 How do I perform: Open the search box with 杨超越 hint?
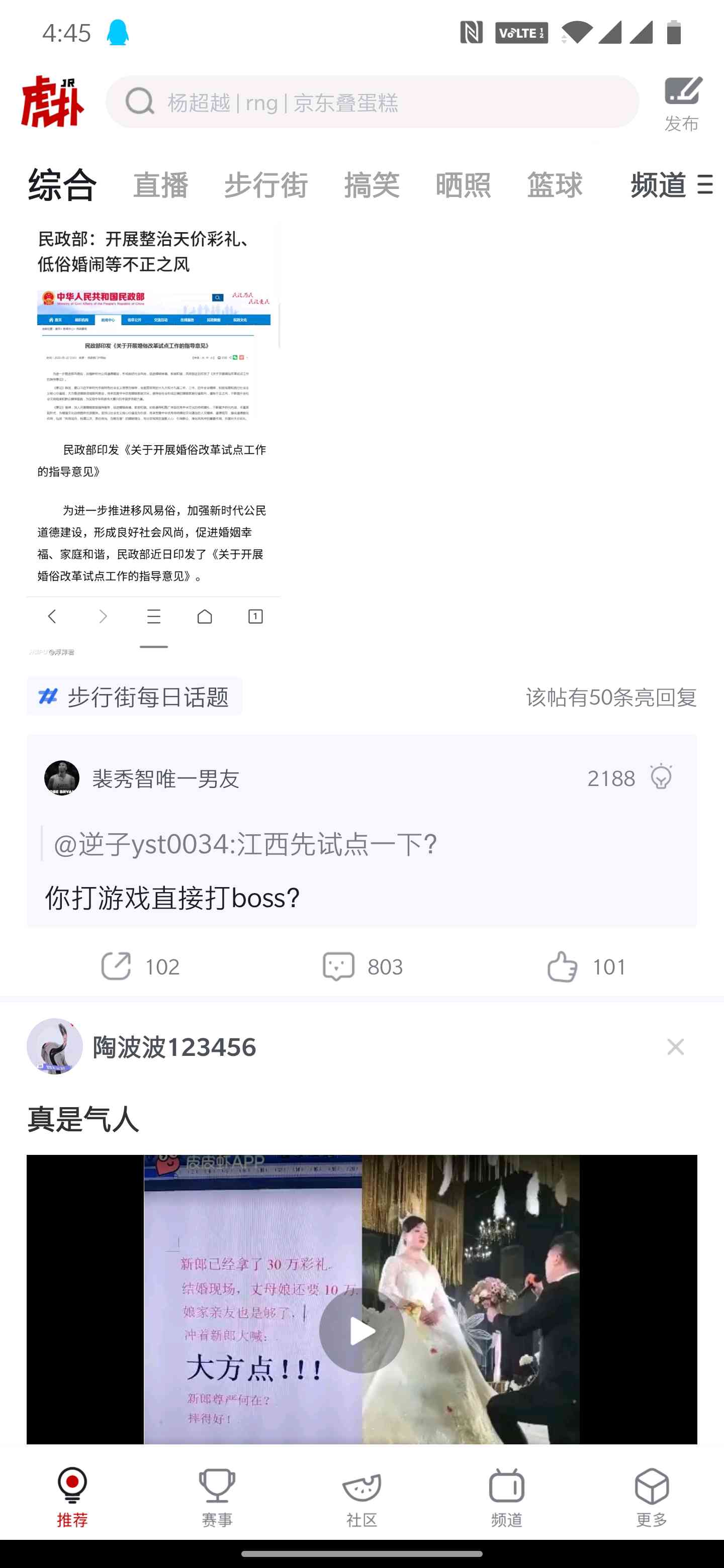pyautogui.click(x=372, y=102)
